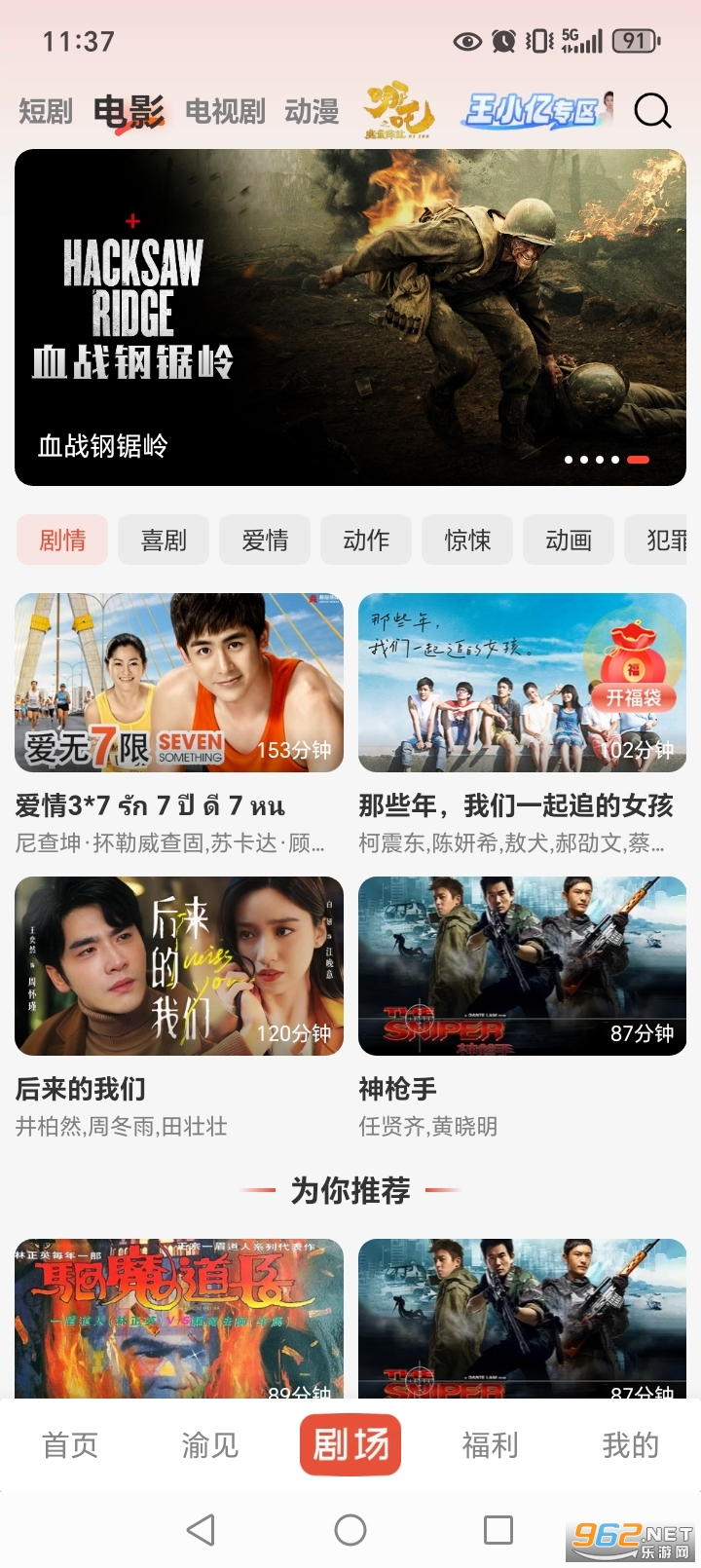The height and width of the screenshot is (1568, 701).
Task: Open the 王小亿专区 section
Action: (537, 111)
